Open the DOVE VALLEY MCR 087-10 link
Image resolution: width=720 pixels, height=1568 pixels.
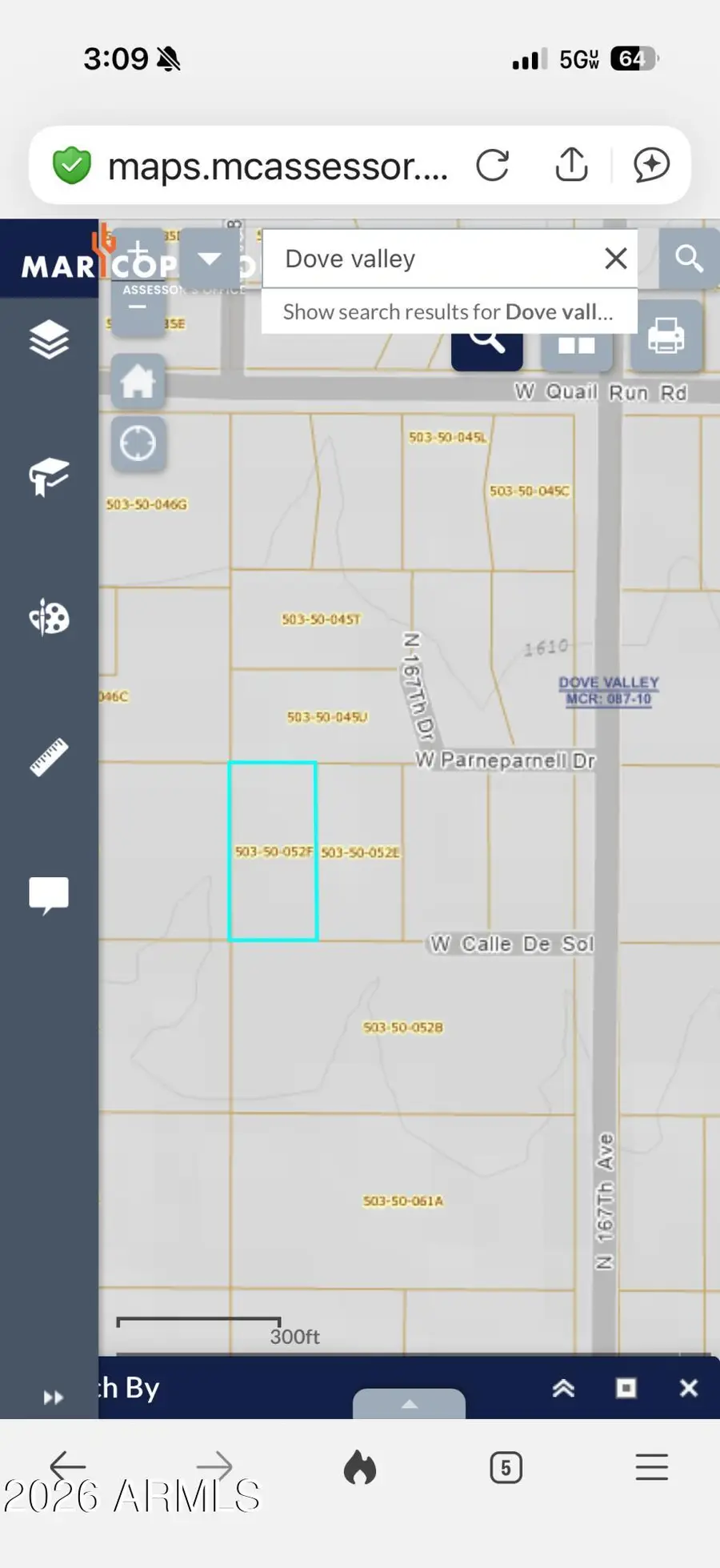click(x=608, y=690)
